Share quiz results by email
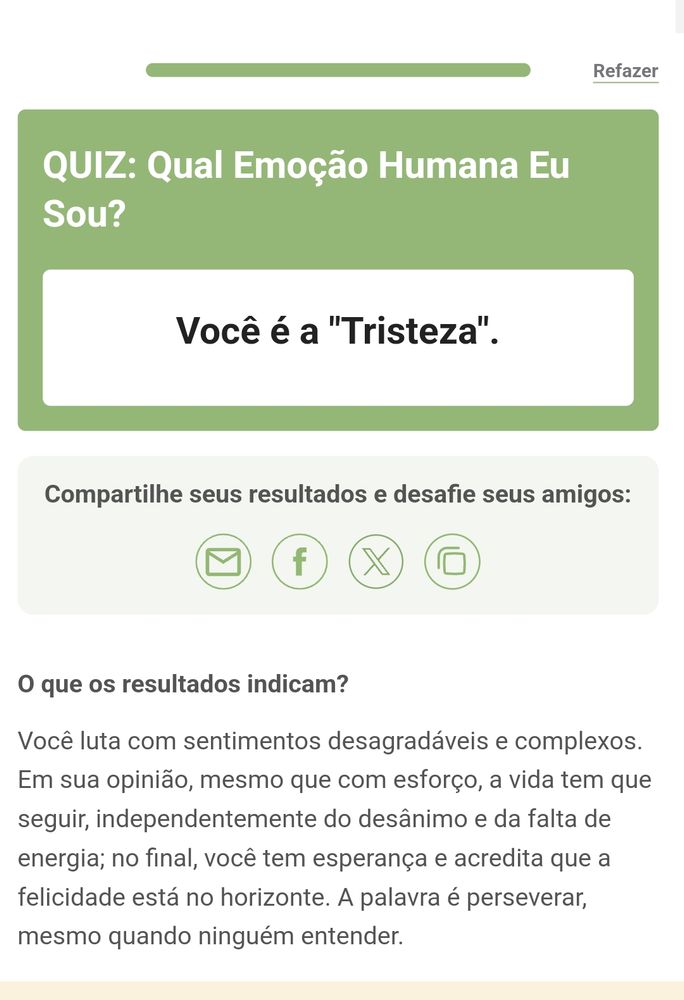 point(223,561)
